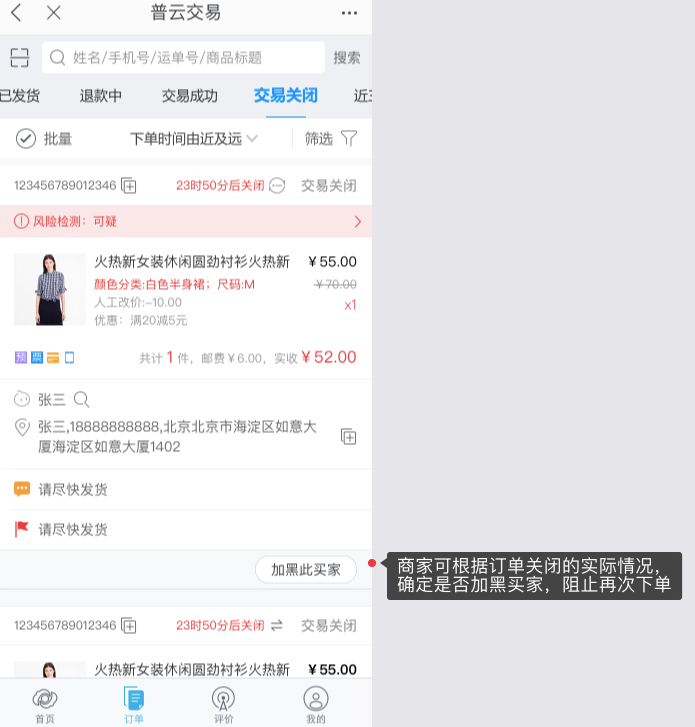Focus the 姓名/手机号/运单号 search field
Image resolution: width=695 pixels, height=727 pixels.
click(185, 58)
